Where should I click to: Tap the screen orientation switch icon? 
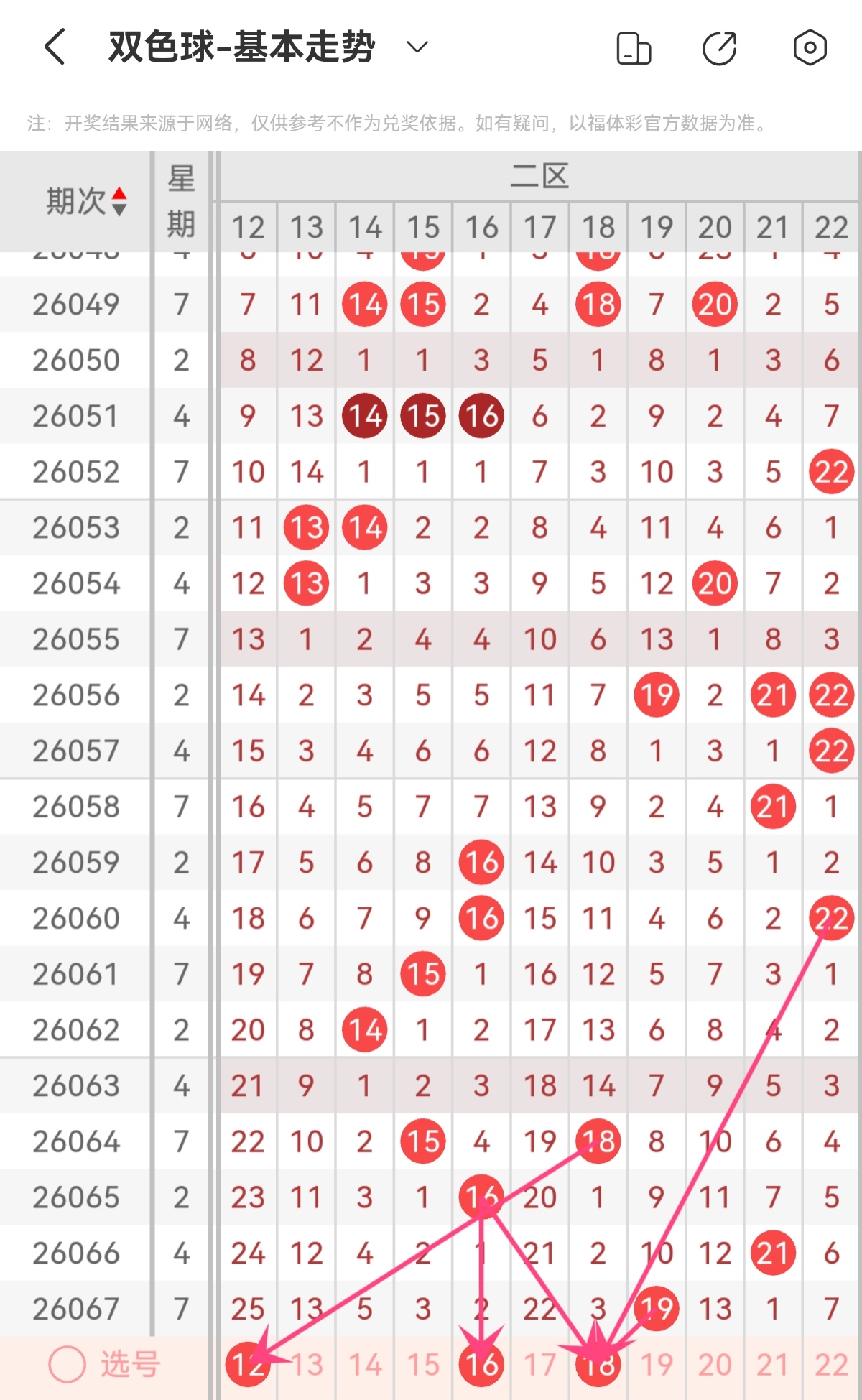(634, 48)
